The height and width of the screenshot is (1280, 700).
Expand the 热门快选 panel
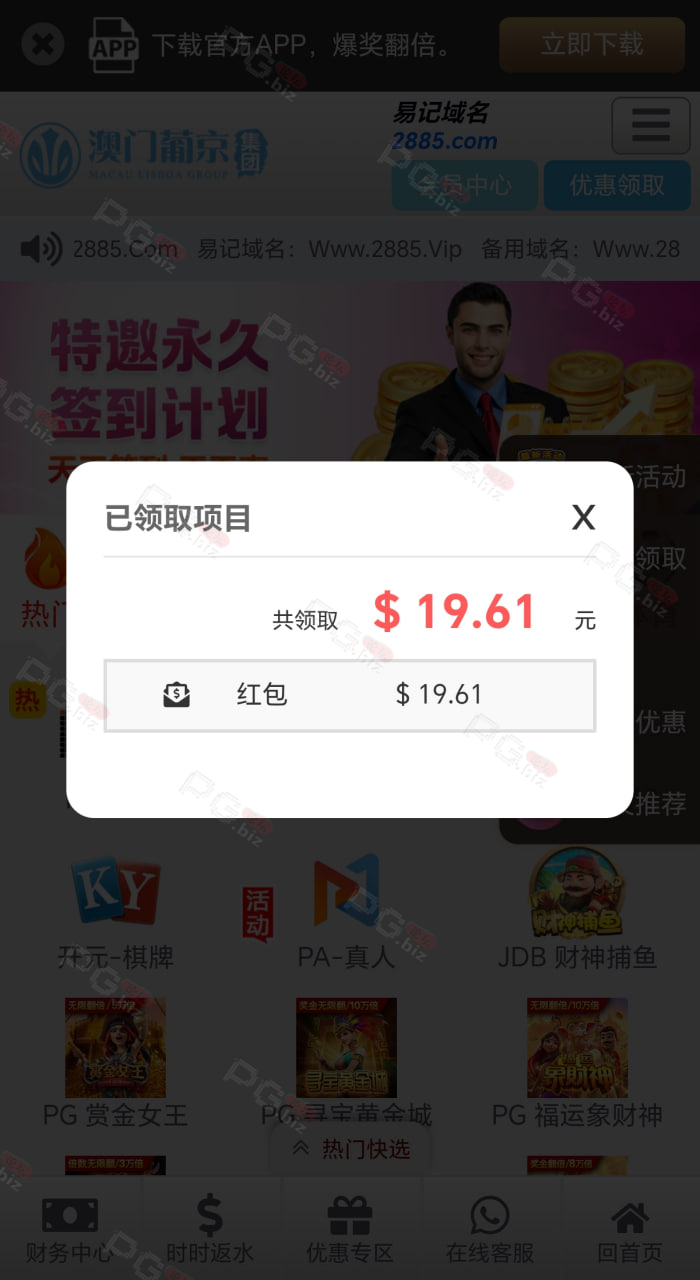(x=351, y=1149)
